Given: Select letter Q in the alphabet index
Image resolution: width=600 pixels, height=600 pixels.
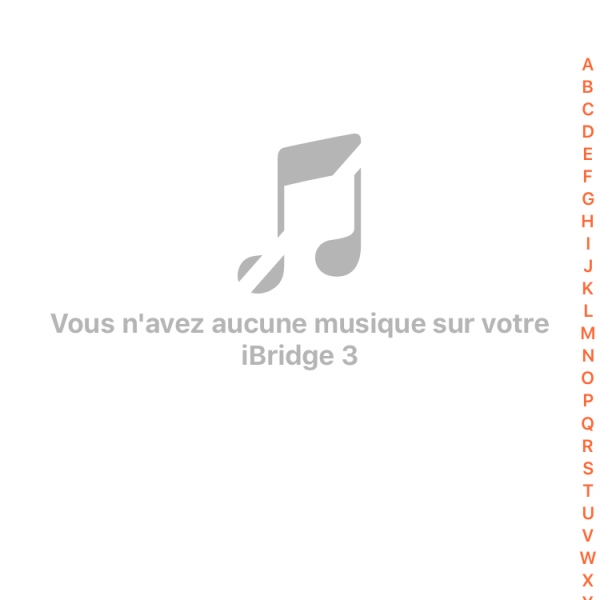Looking at the screenshot, I should point(588,423).
